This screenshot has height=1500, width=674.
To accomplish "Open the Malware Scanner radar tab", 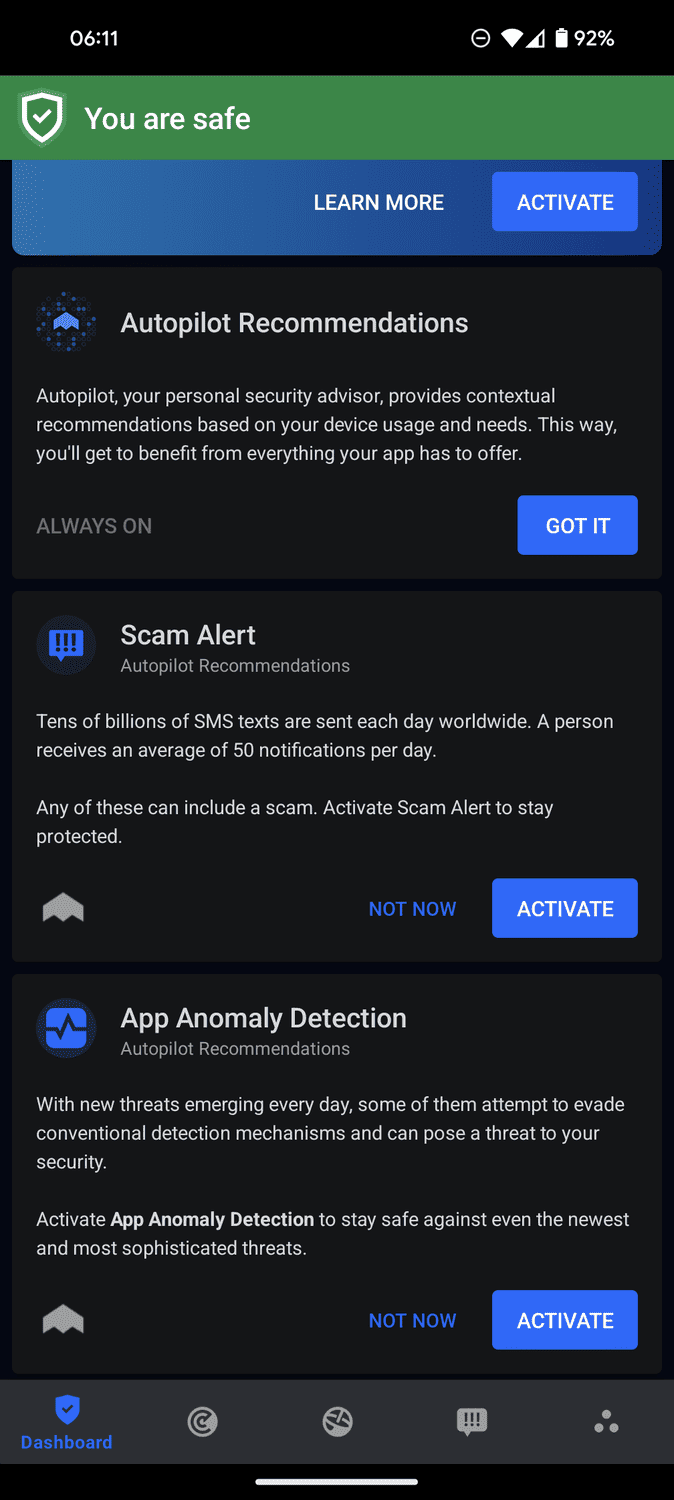I will [202, 1422].
